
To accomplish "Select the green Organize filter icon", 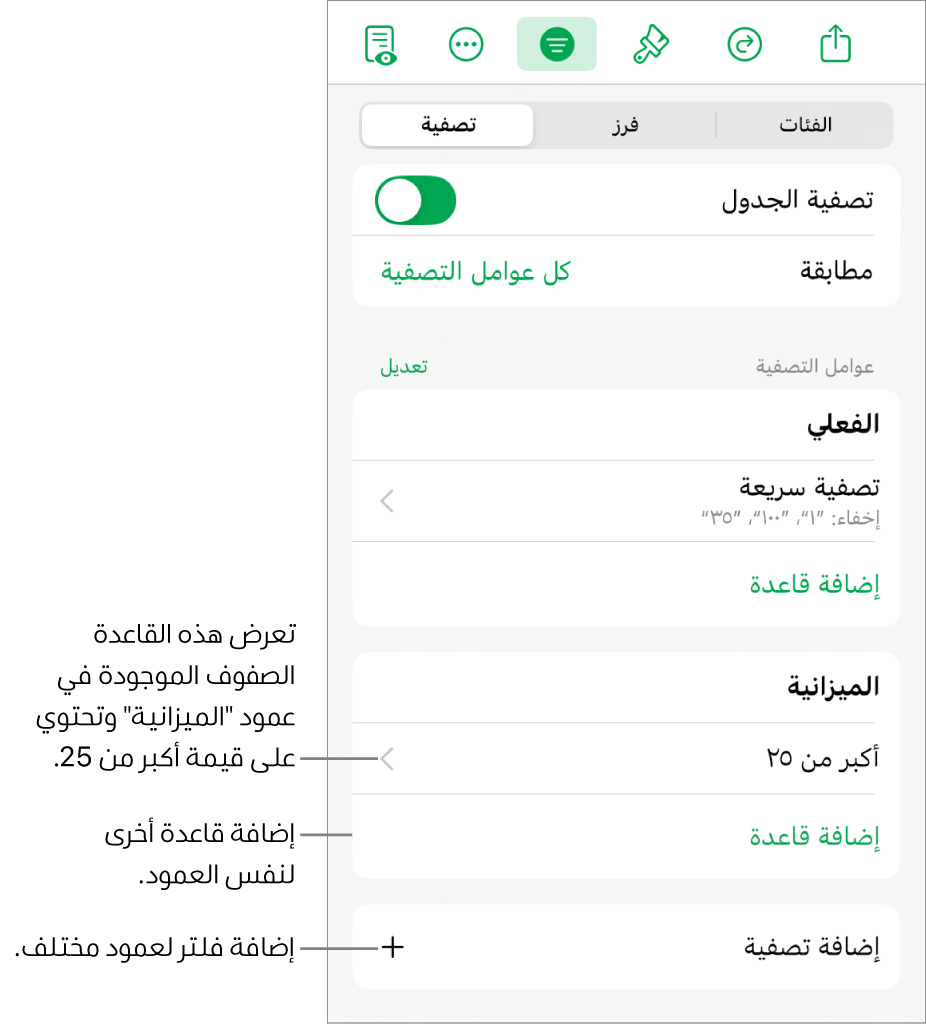I will pyautogui.click(x=556, y=44).
